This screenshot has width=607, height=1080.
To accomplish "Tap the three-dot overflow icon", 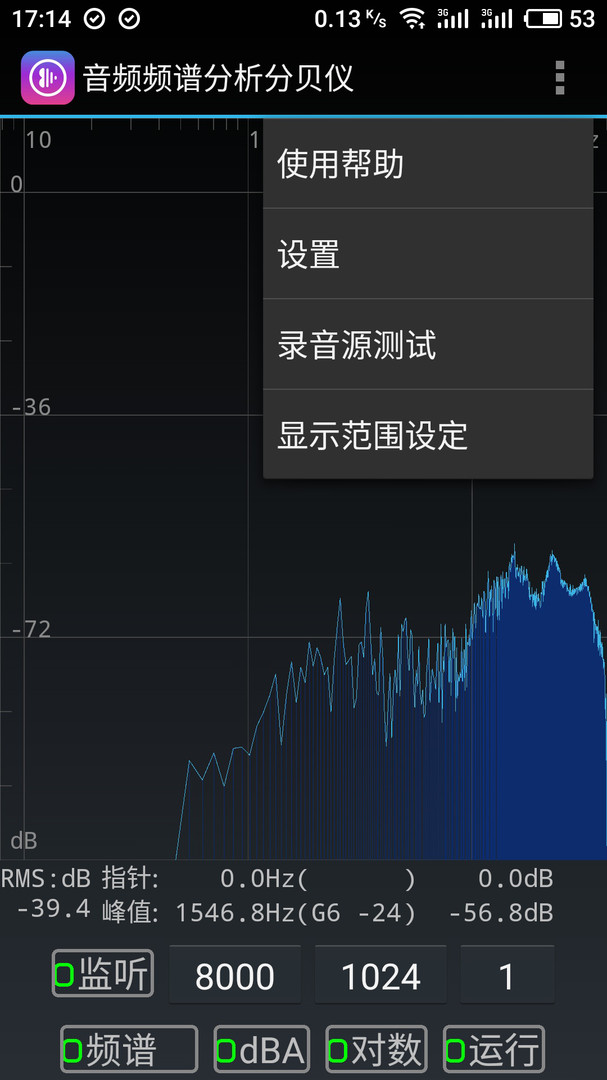I will click(x=559, y=77).
